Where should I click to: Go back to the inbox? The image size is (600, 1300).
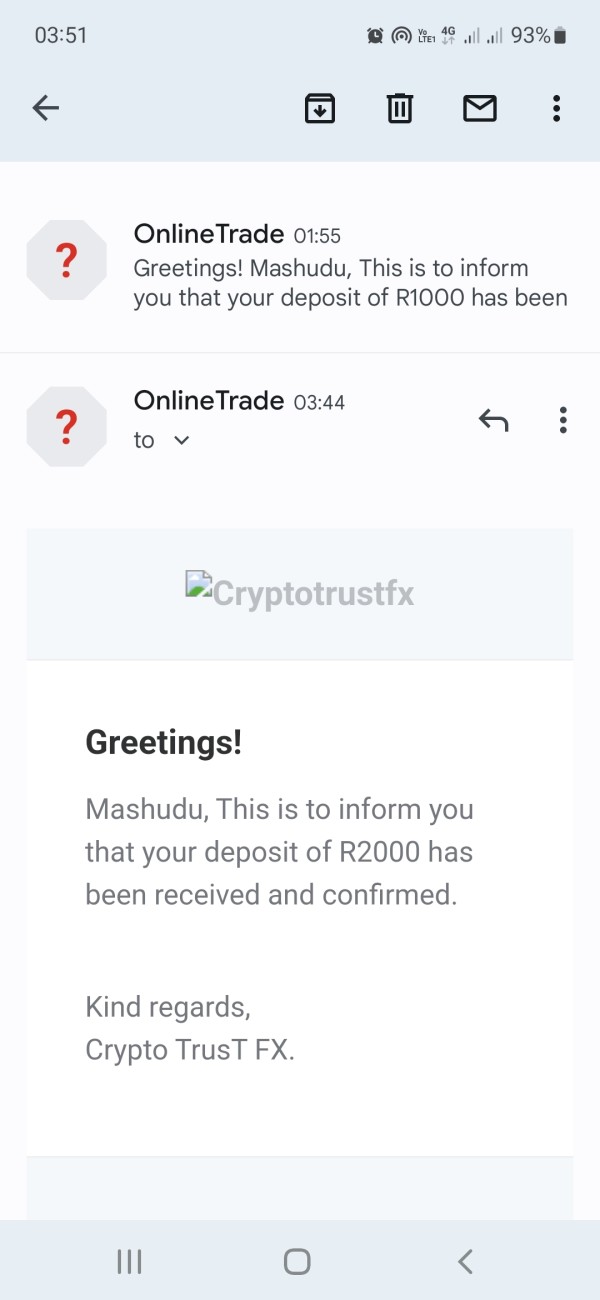[x=46, y=108]
